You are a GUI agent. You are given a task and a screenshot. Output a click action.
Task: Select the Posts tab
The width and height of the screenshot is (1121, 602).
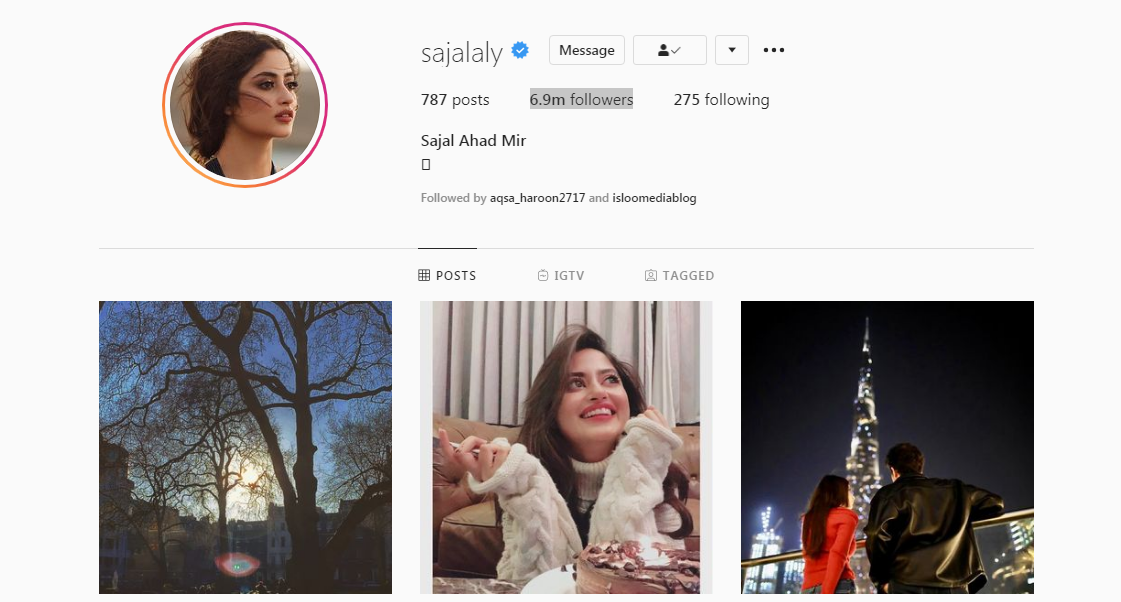click(447, 276)
